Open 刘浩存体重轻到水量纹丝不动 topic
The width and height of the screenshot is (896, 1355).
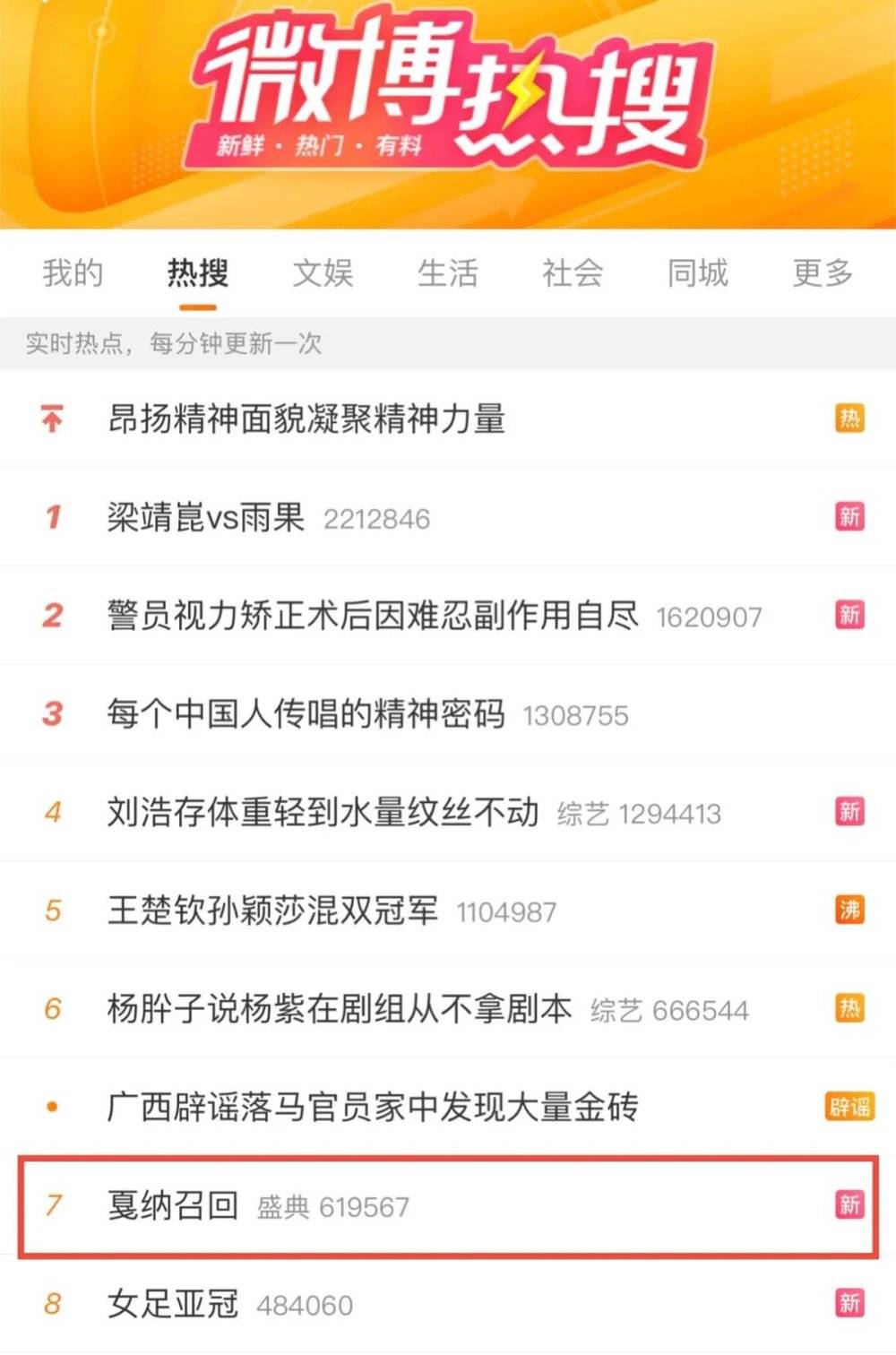[x=323, y=813]
